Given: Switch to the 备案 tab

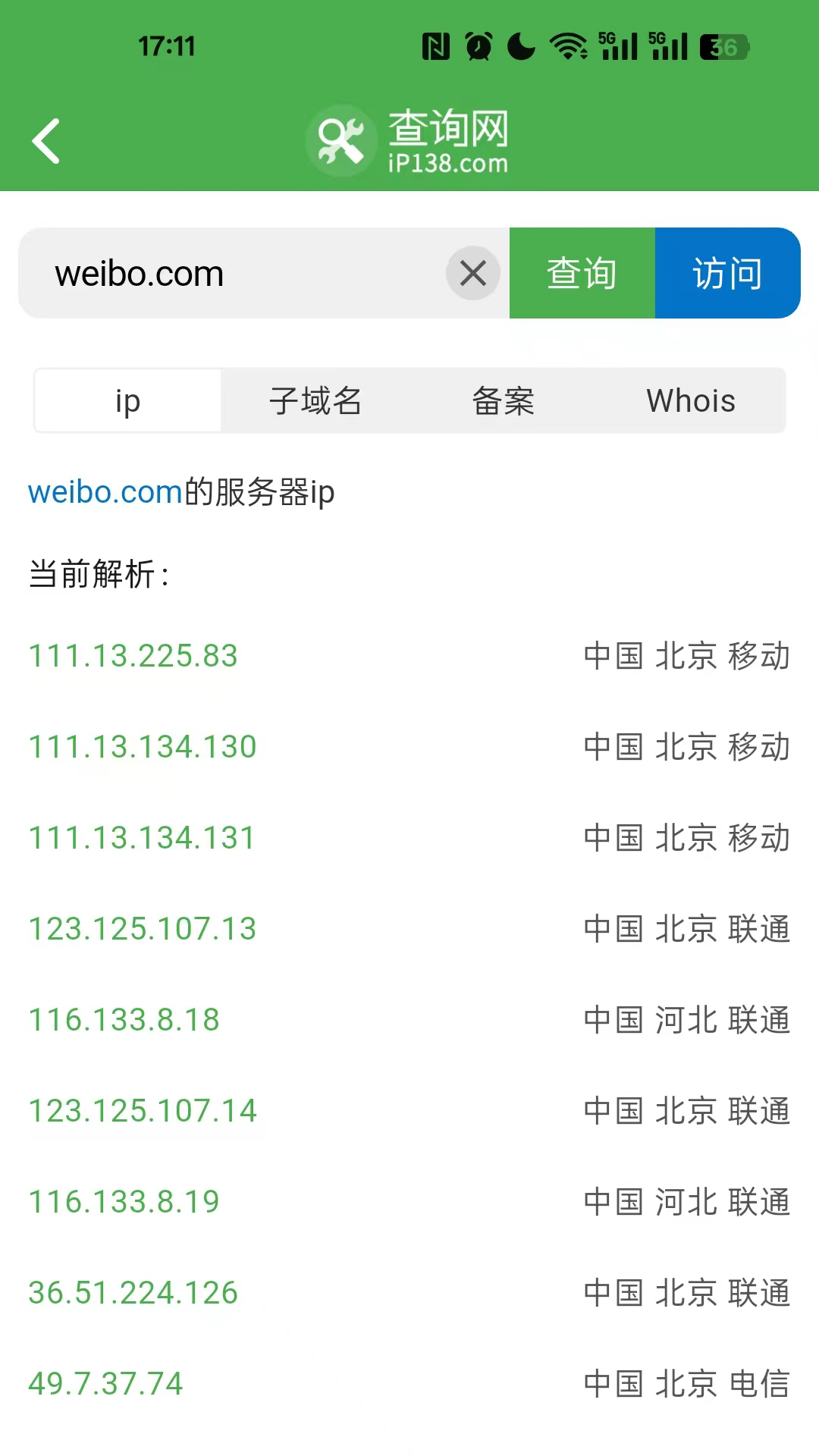Looking at the screenshot, I should pos(503,400).
